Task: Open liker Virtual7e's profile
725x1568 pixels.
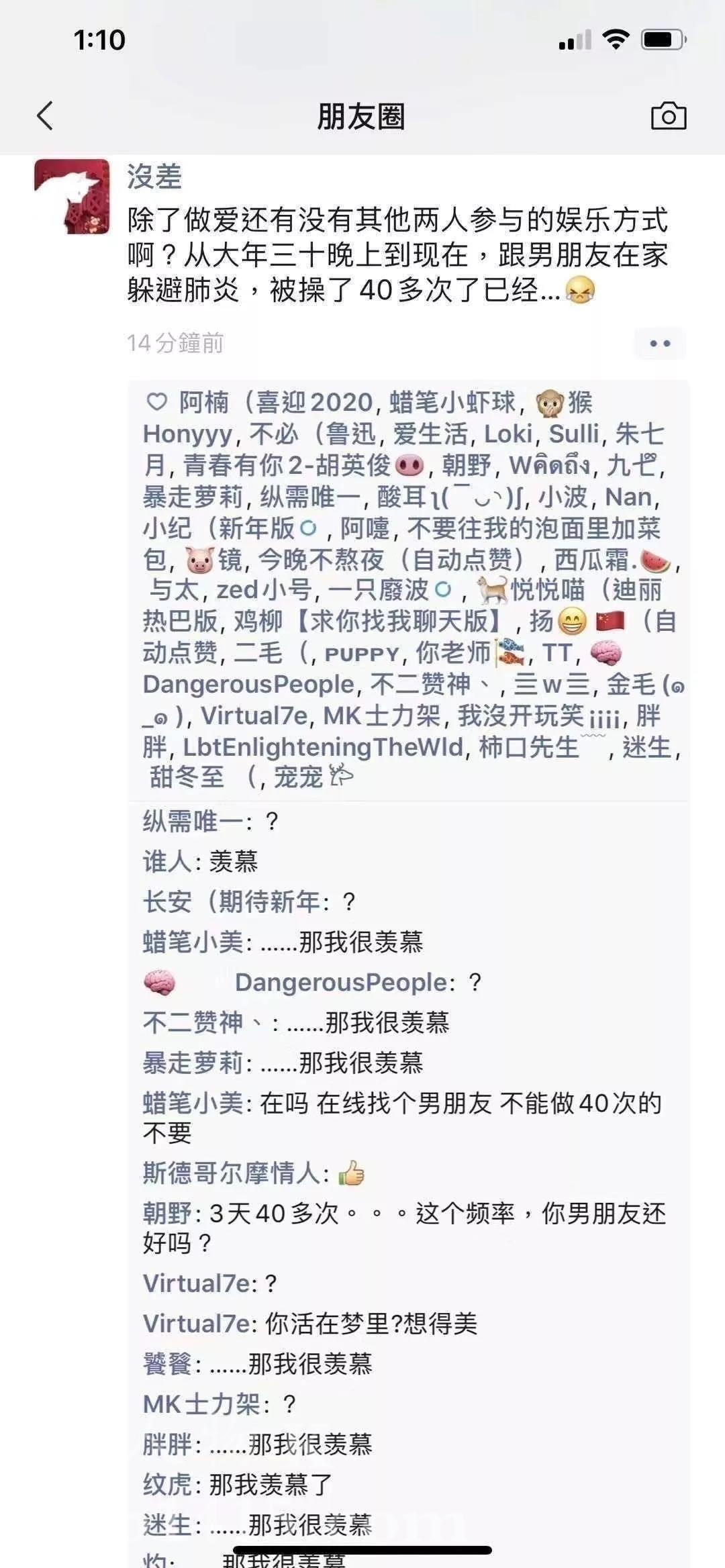Action: [x=254, y=716]
